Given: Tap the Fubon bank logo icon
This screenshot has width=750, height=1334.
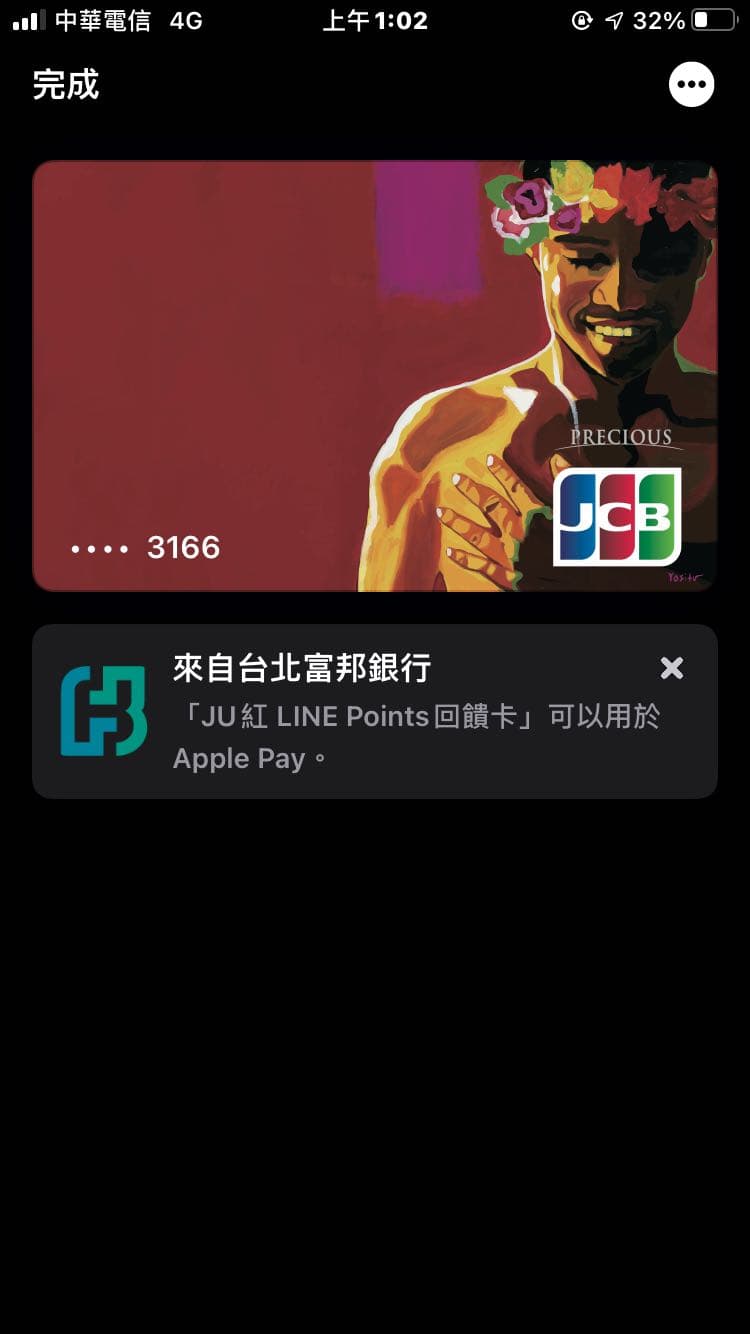Looking at the screenshot, I should (103, 712).
